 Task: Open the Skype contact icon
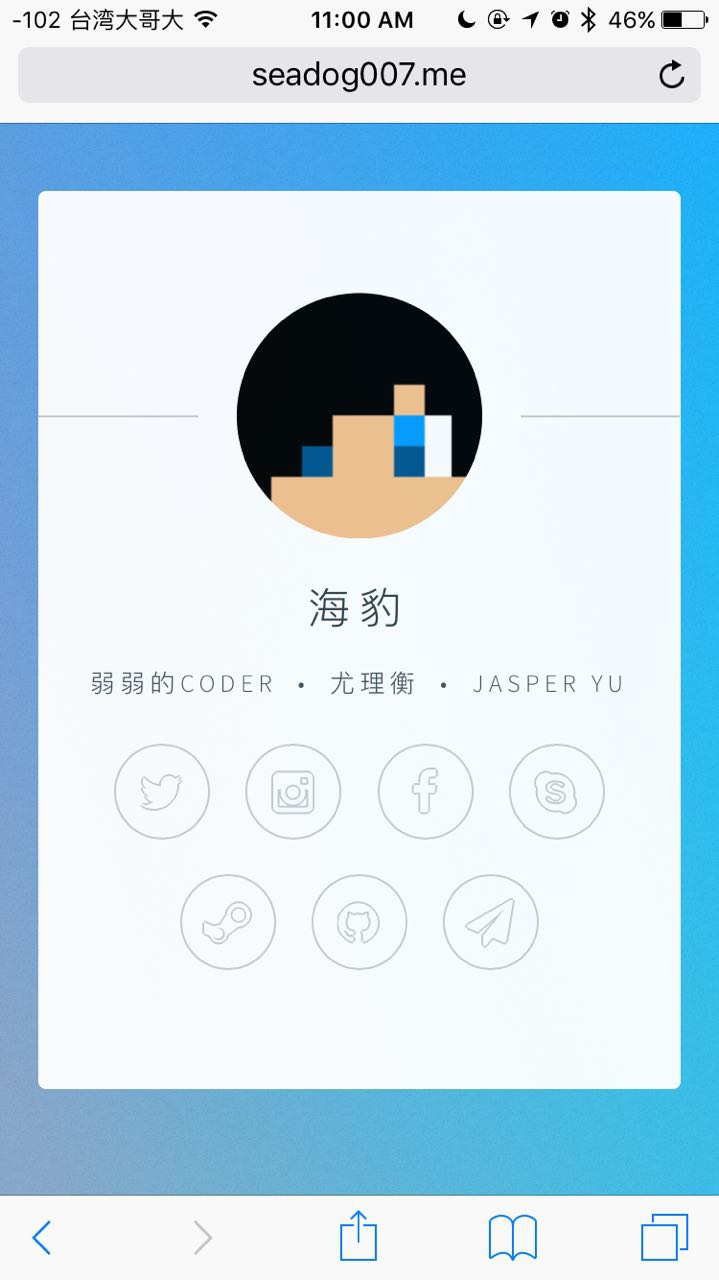557,792
